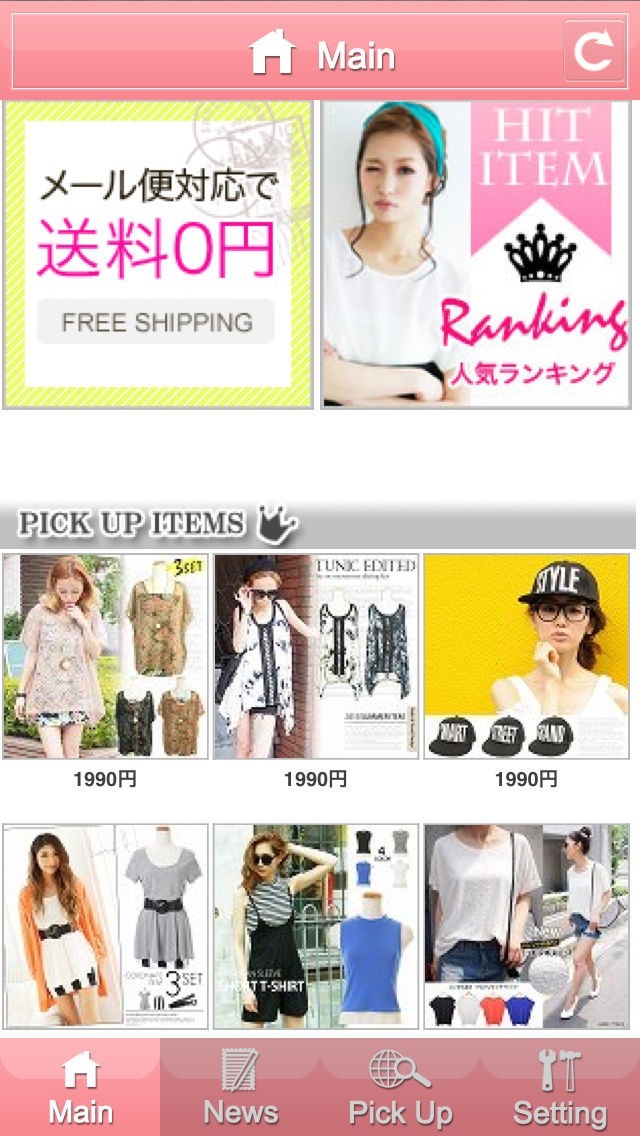This screenshot has width=640, height=1136.
Task: Open the free shipping banner
Action: [158, 255]
